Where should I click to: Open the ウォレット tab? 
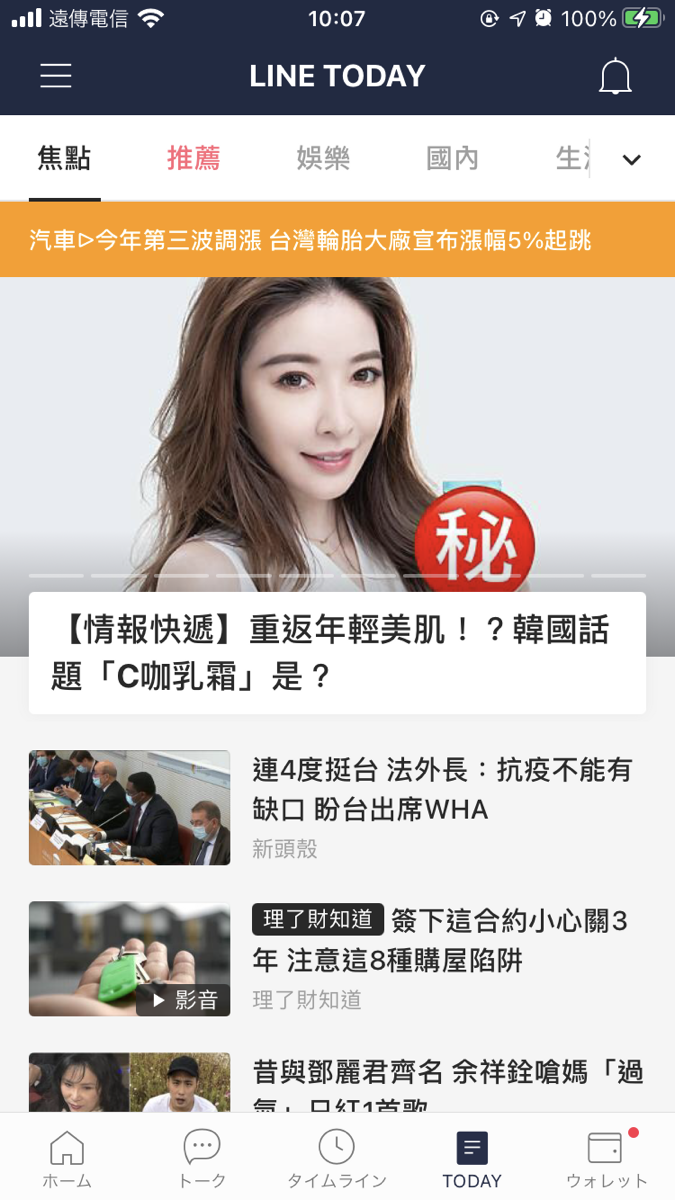pos(607,1159)
